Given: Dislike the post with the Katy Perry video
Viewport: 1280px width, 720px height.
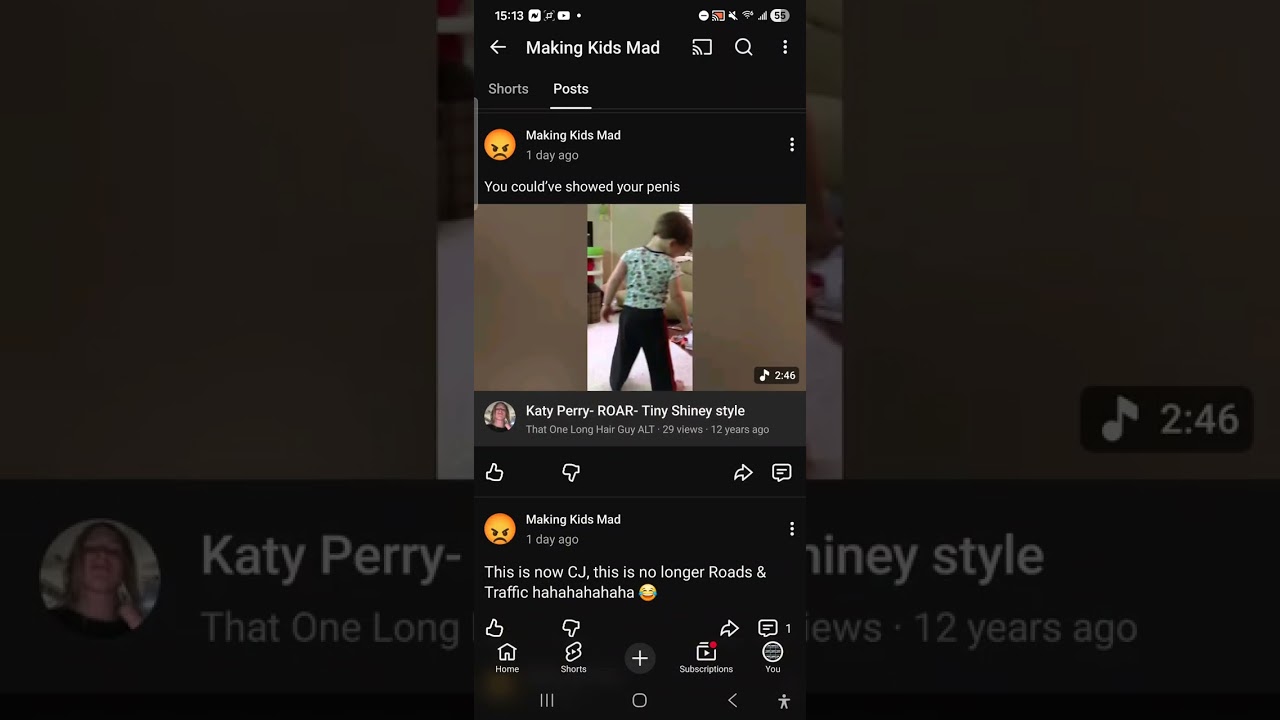Looking at the screenshot, I should pyautogui.click(x=571, y=472).
